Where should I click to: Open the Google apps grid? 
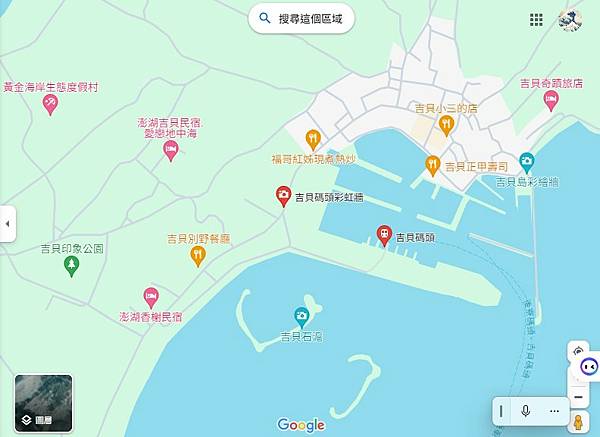(537, 19)
